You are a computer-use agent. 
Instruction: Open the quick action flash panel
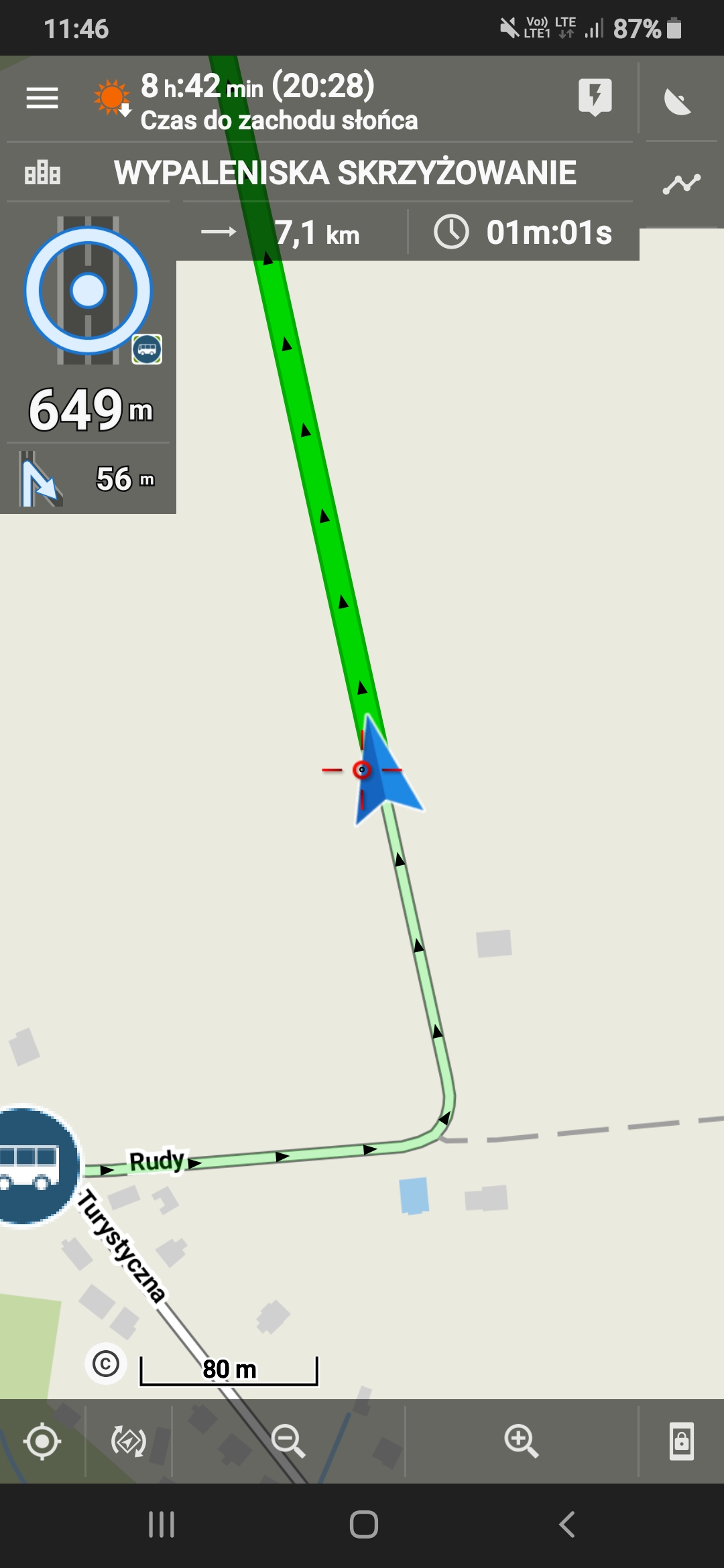pyautogui.click(x=595, y=97)
